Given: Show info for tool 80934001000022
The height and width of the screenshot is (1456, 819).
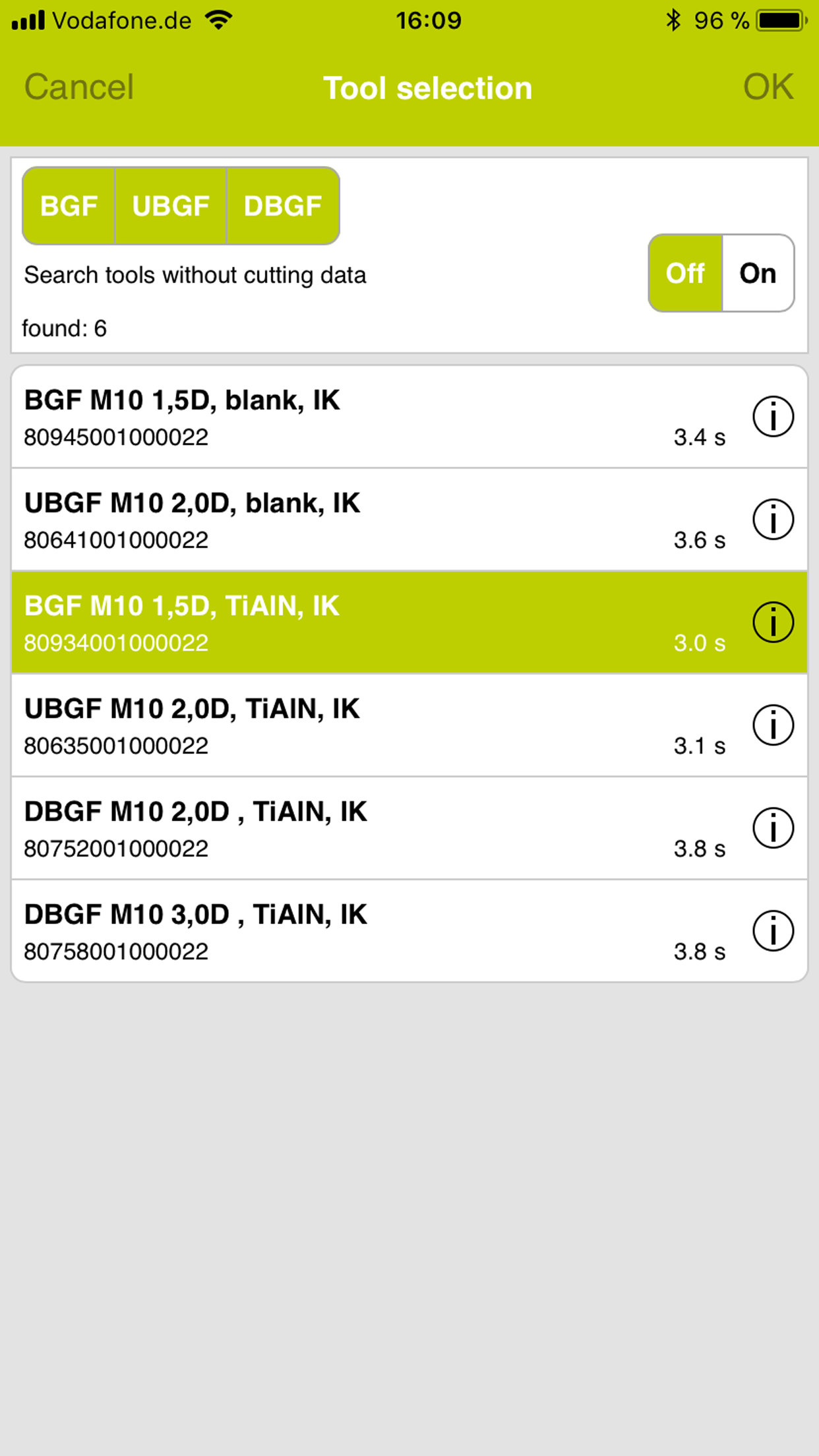Looking at the screenshot, I should click(x=773, y=622).
